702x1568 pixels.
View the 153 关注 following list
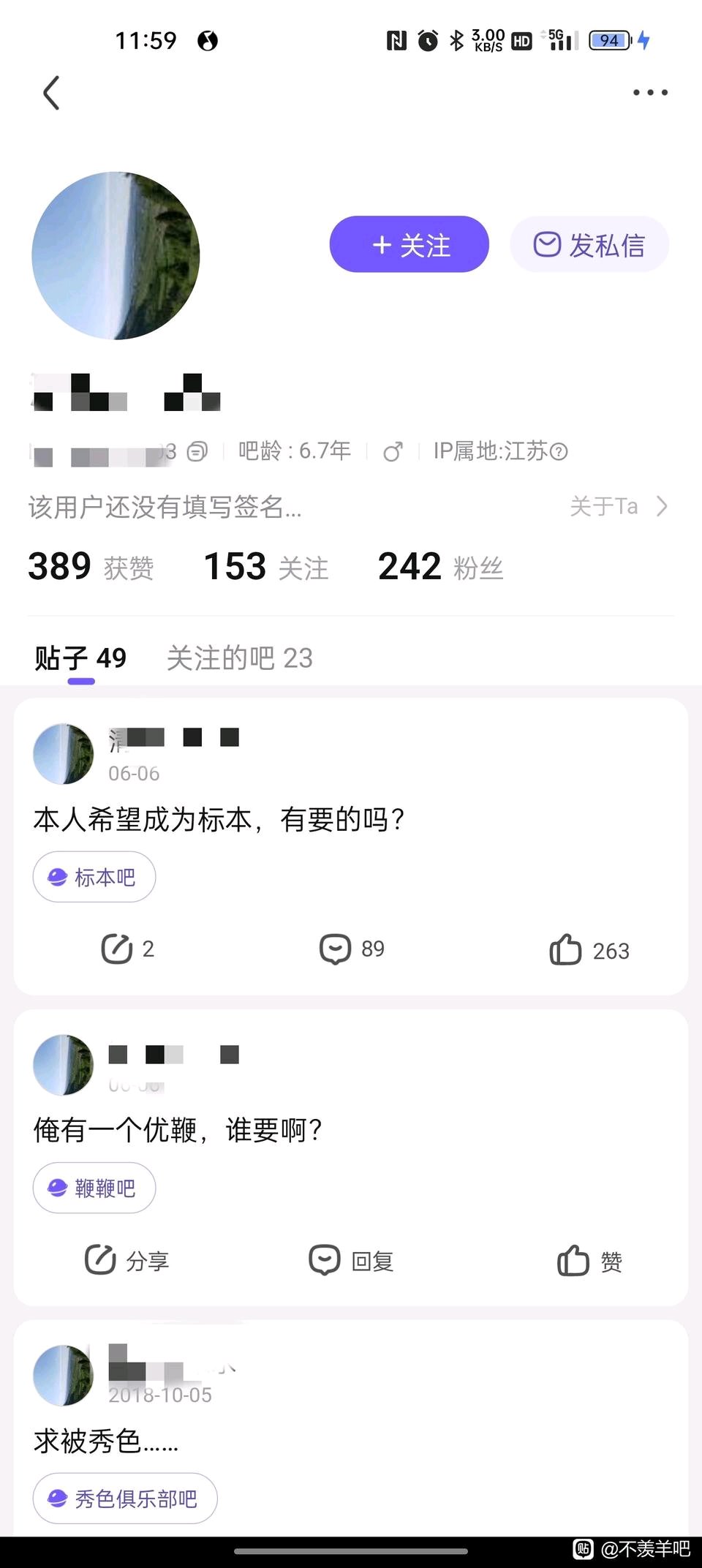click(266, 567)
